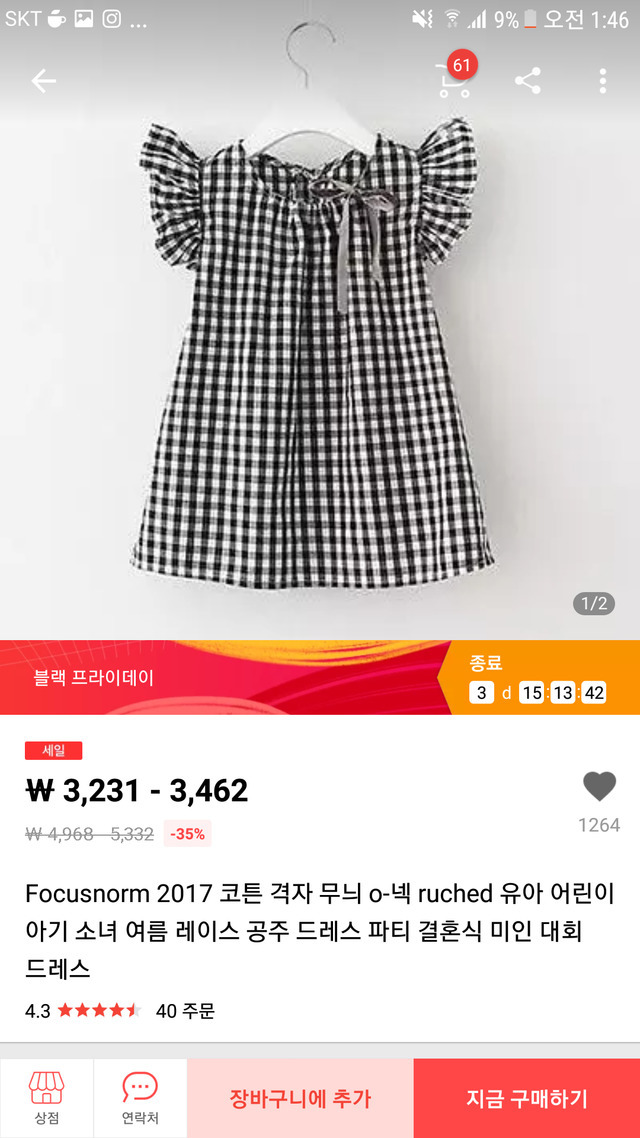Open the shopping cart with 61 items
This screenshot has width=640, height=1138.
click(455, 81)
